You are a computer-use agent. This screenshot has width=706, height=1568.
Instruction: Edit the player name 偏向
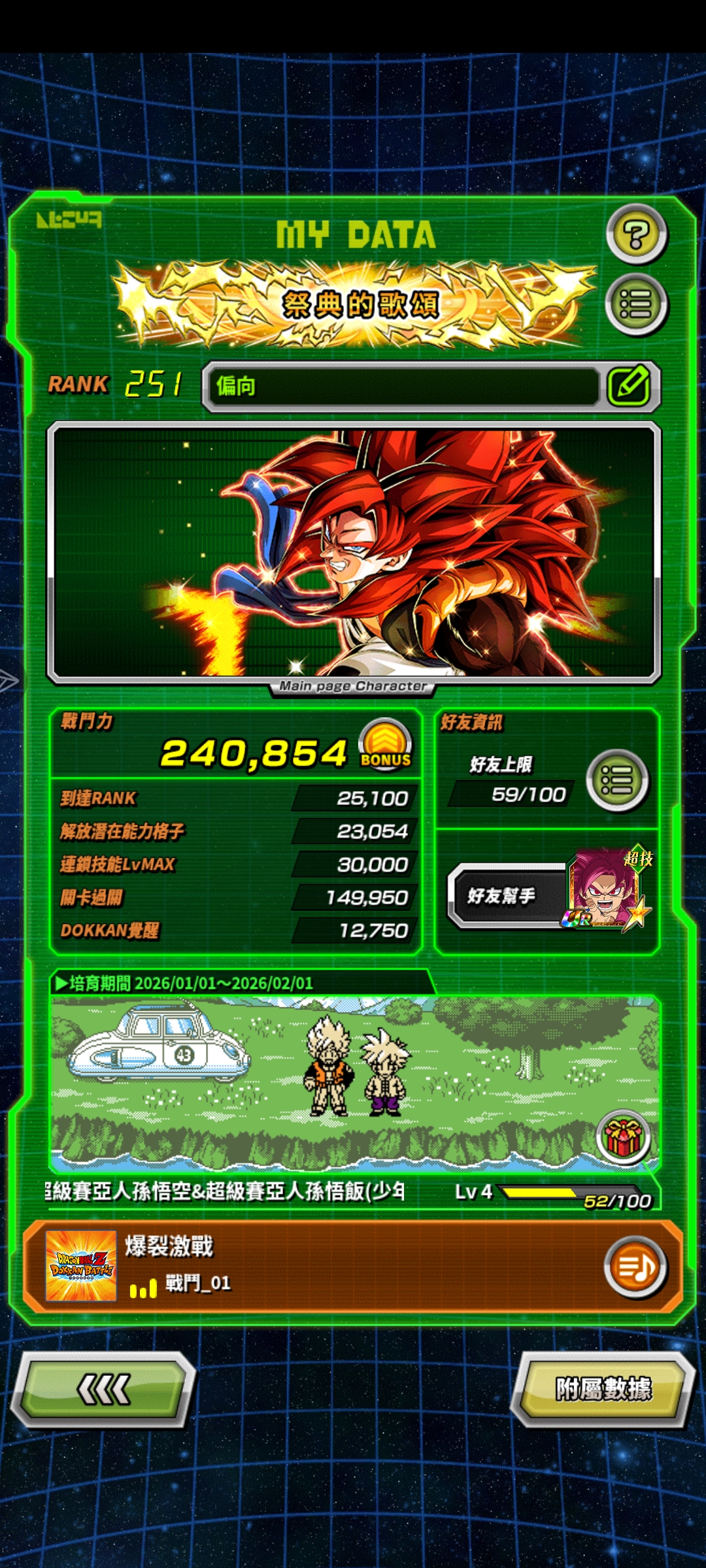[x=629, y=386]
